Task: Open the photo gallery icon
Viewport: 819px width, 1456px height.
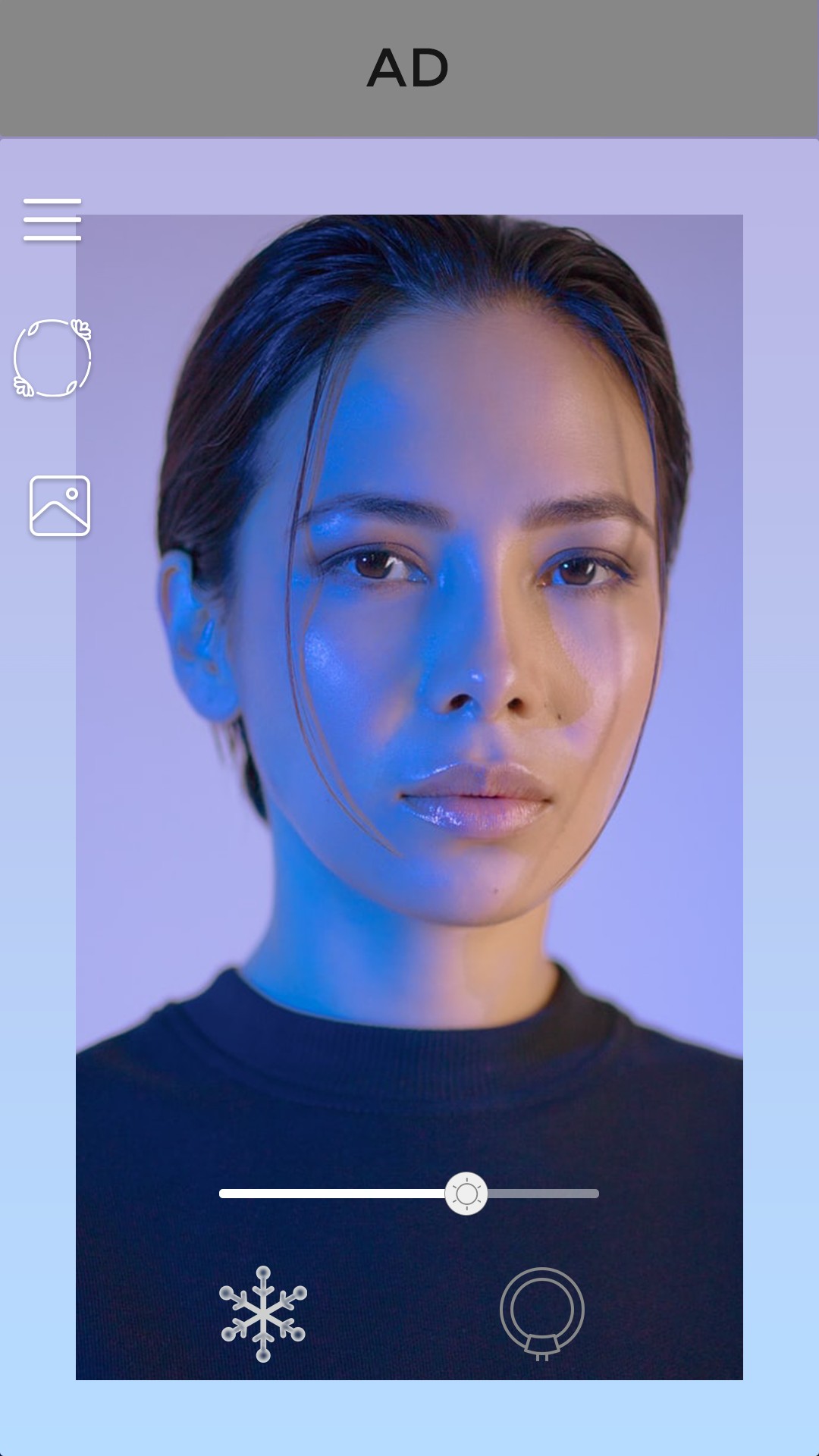Action: [60, 506]
